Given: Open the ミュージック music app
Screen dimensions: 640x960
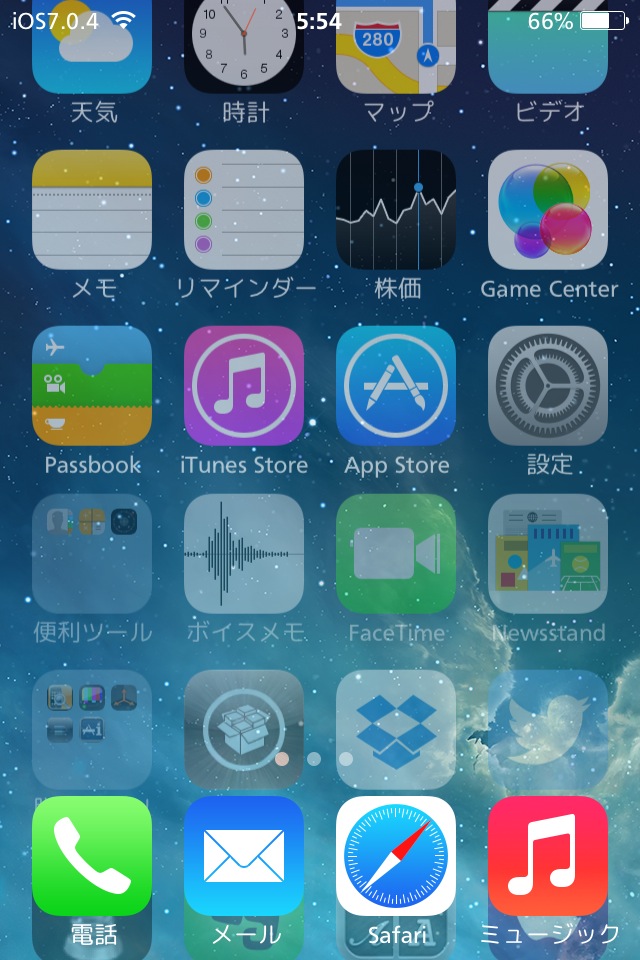Looking at the screenshot, I should pyautogui.click(x=548, y=856).
